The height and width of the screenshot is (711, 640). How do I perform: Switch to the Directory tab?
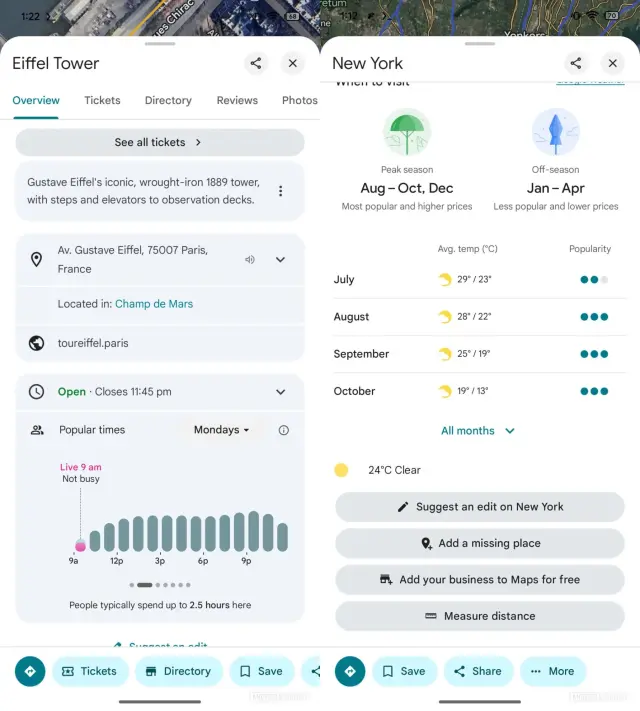point(168,100)
